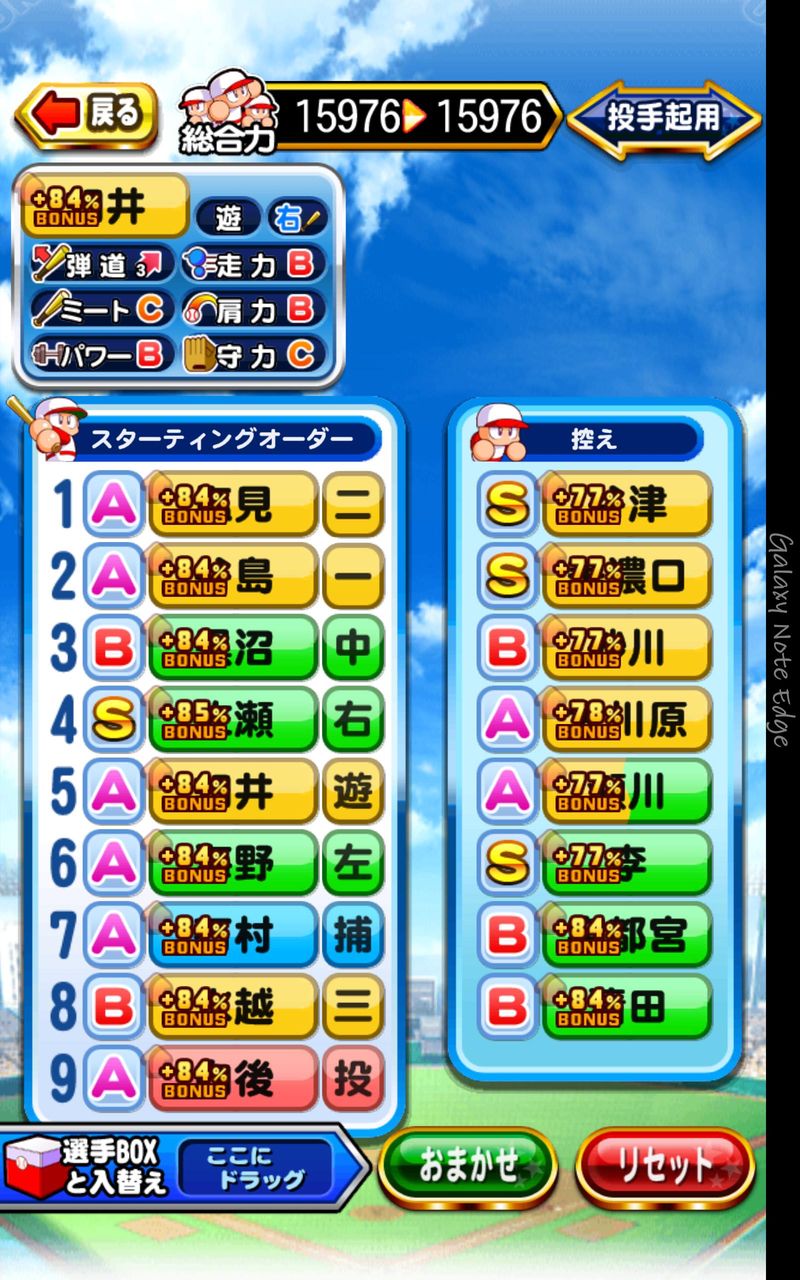The height and width of the screenshot is (1280, 800).
Task: Select sixth batter 野 in left field
Action: [234, 865]
